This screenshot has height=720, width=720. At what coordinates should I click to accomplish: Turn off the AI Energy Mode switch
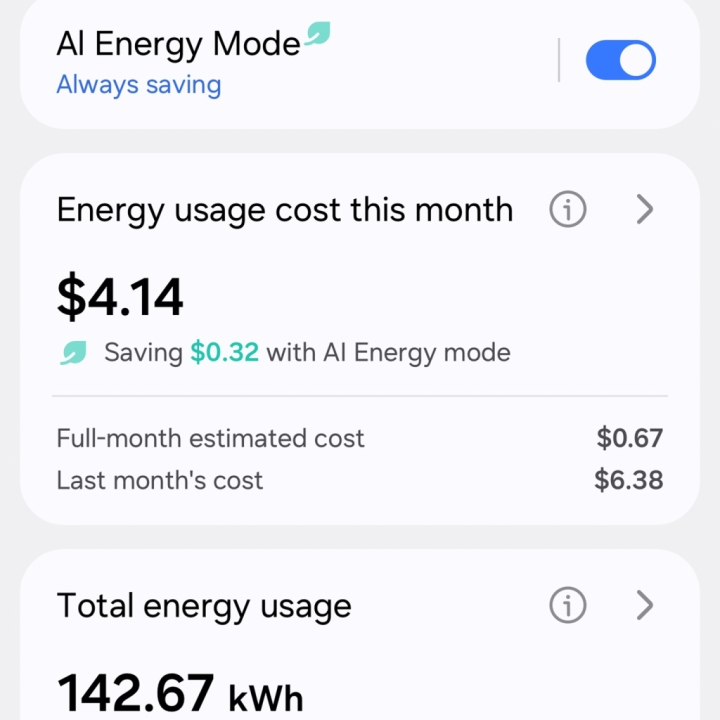pyautogui.click(x=620, y=60)
